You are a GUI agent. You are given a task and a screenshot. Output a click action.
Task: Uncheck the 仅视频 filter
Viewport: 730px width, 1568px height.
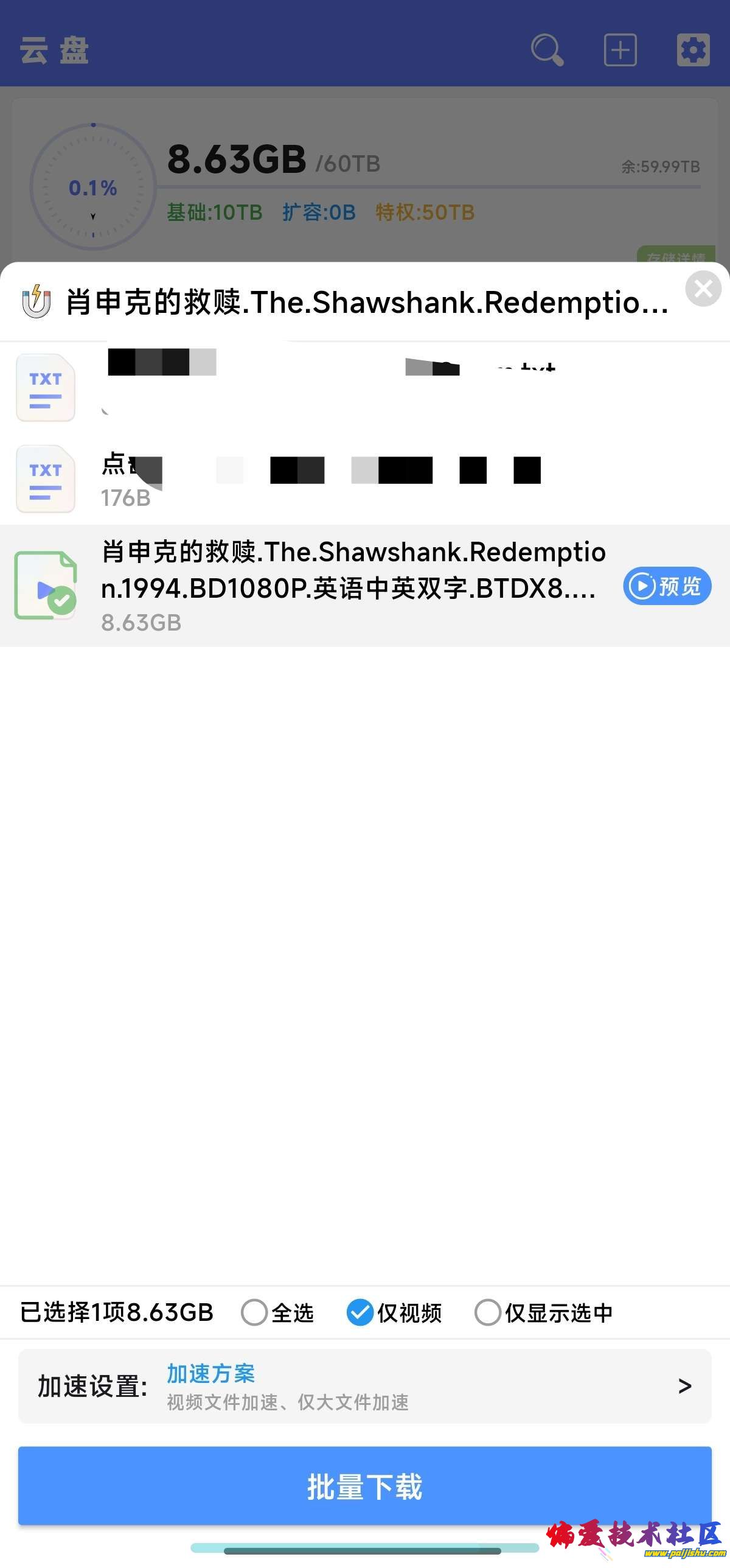360,1312
